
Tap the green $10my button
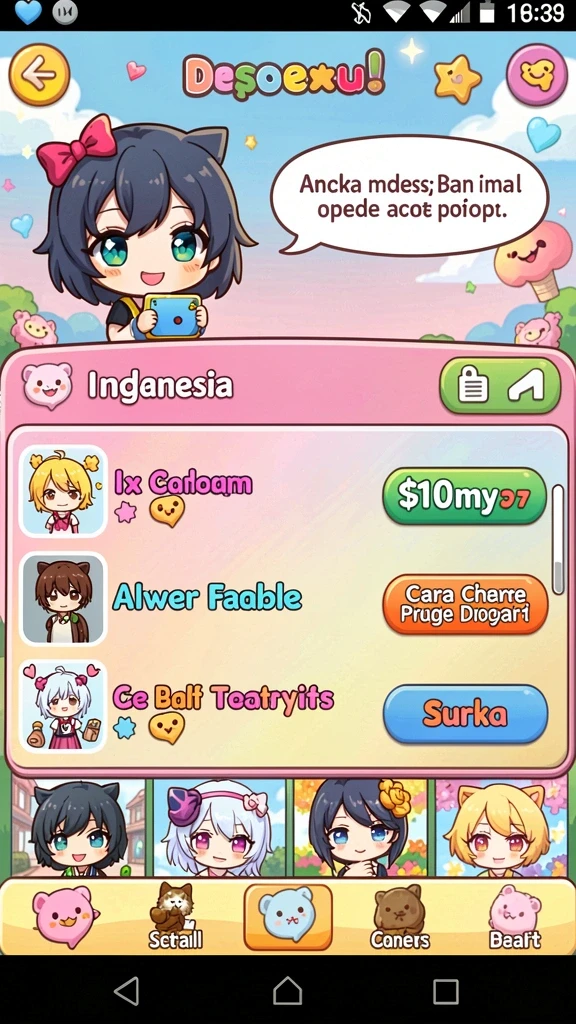click(x=464, y=496)
